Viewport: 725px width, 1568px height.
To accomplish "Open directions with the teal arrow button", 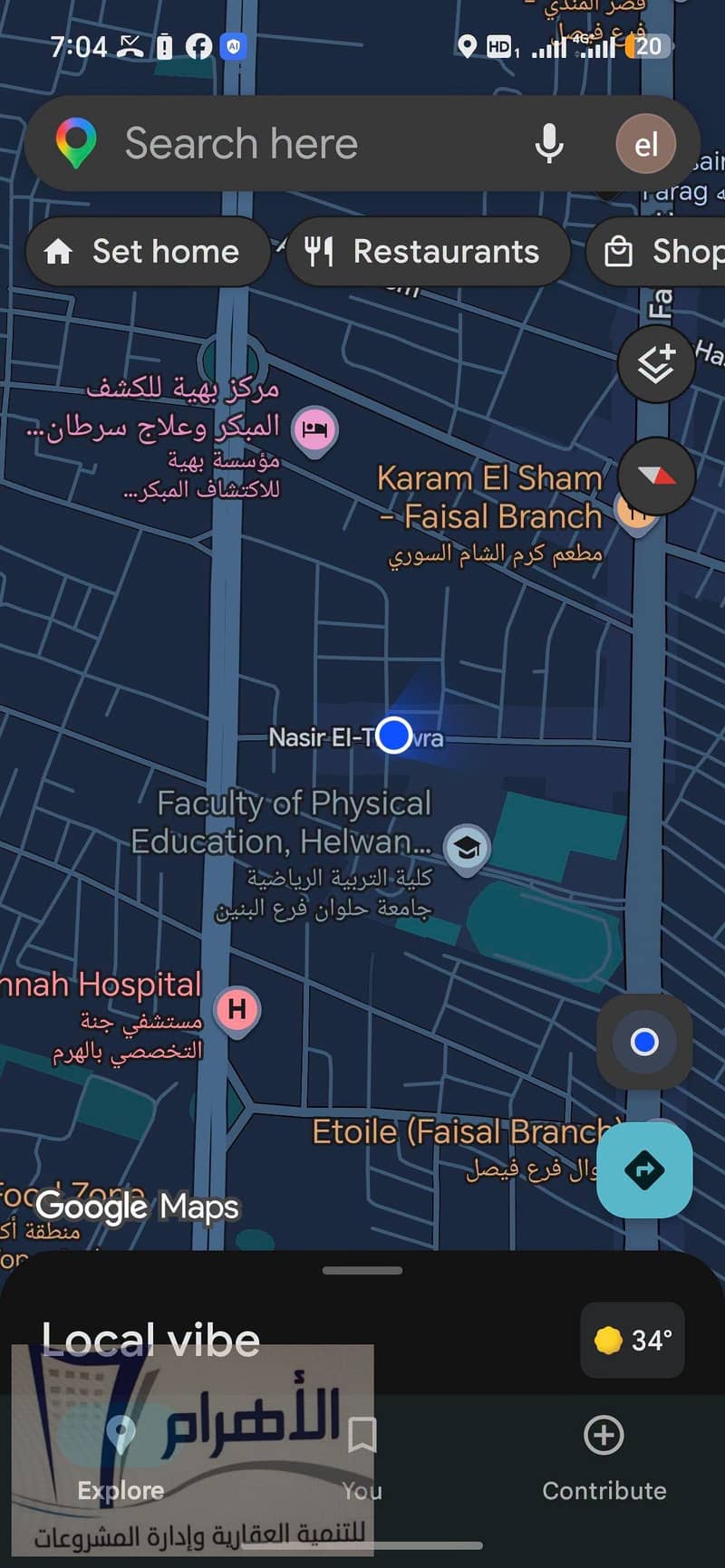I will coord(644,1169).
